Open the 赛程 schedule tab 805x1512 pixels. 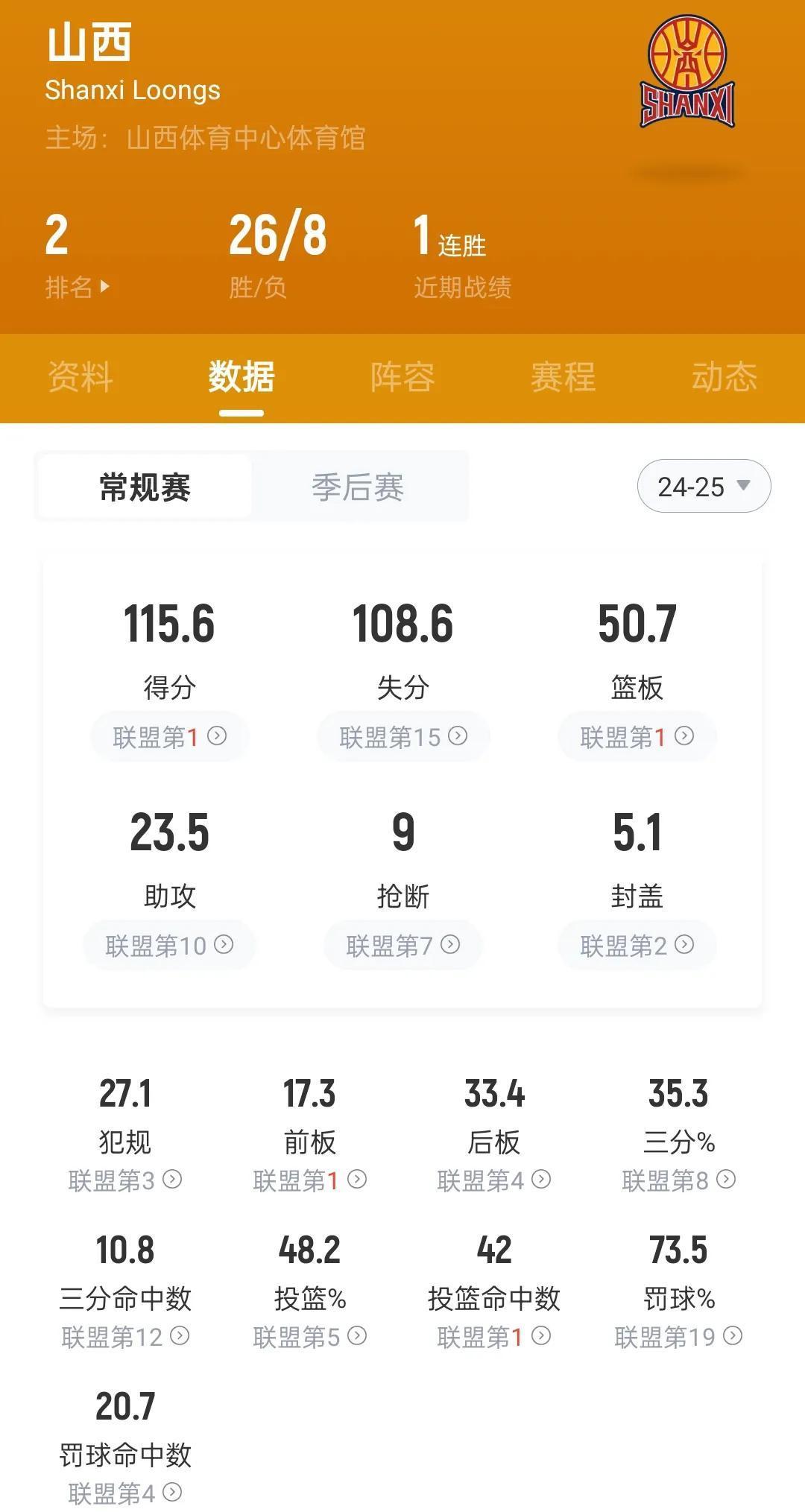tap(563, 377)
